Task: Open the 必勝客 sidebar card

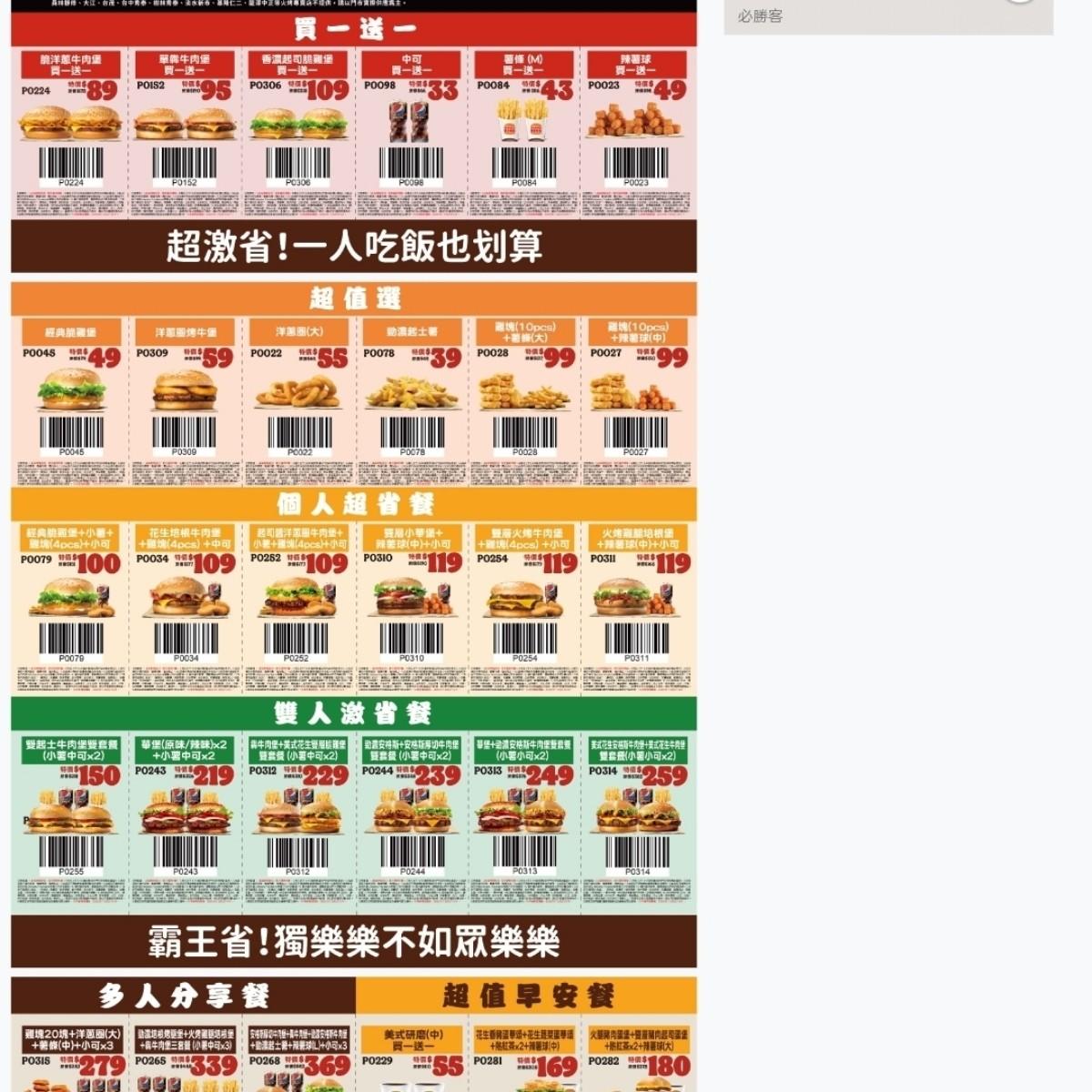Action: pos(887,15)
